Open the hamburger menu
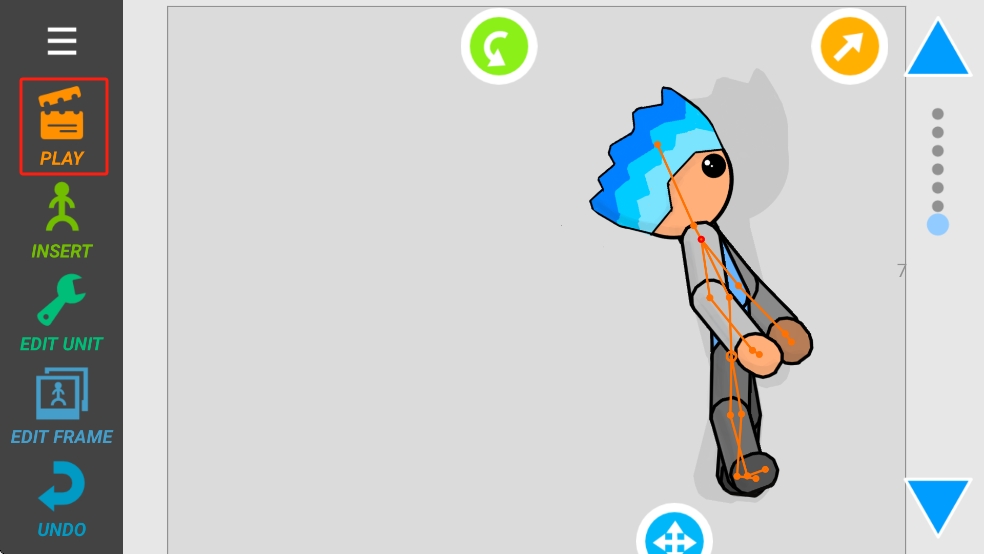 [62, 41]
